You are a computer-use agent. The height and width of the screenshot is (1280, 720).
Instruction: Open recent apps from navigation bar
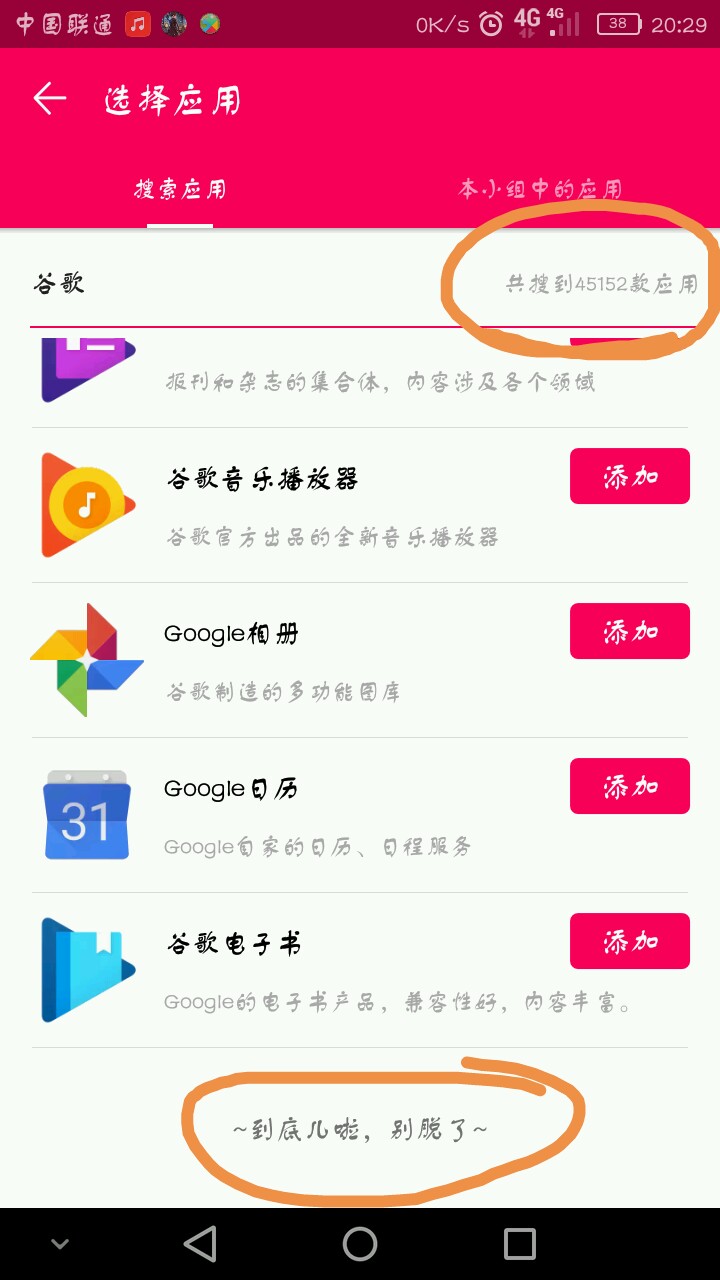[x=520, y=1244]
